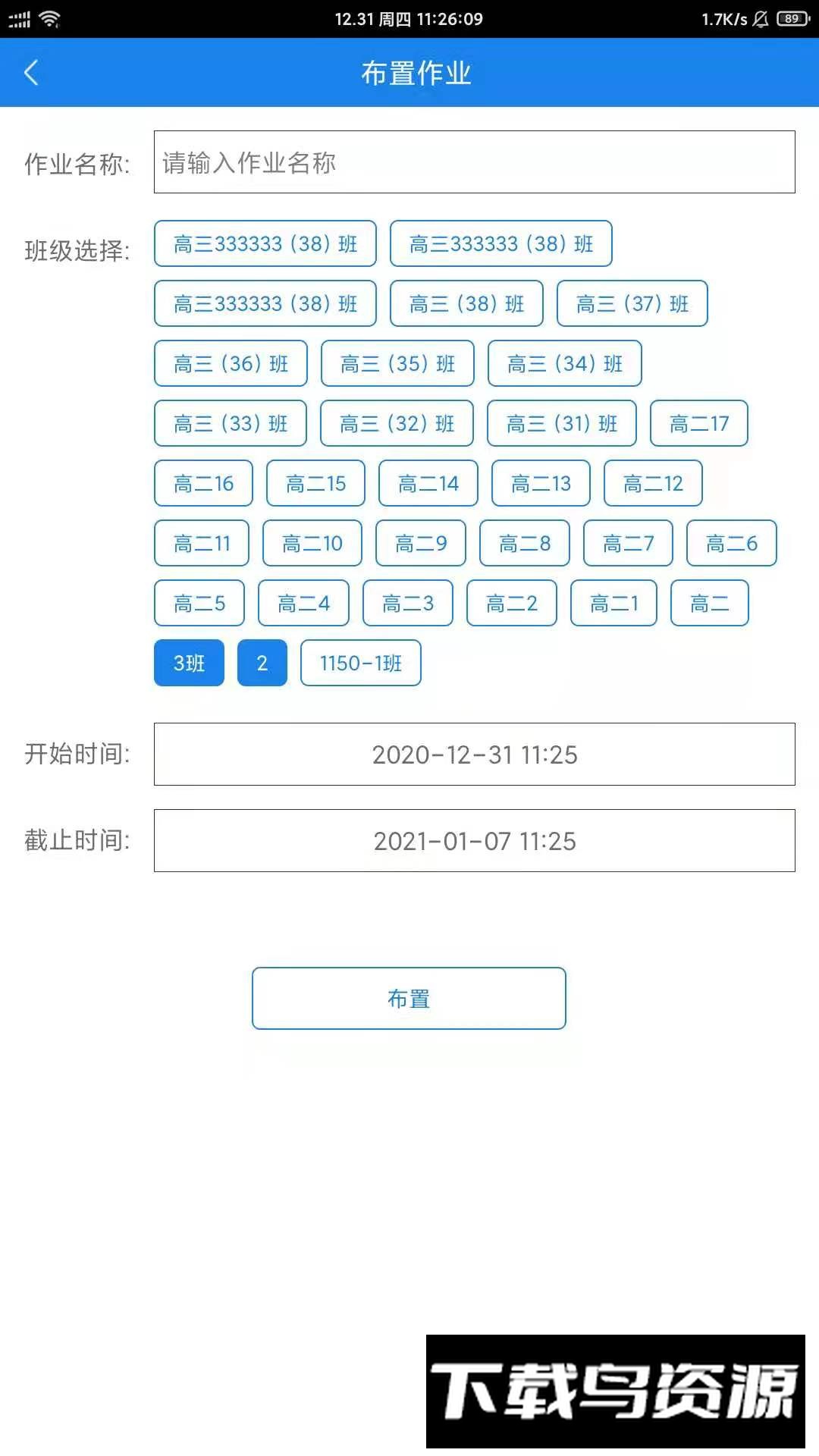Screen dimensions: 819x1456
Task: Tap the 作业名称 input field
Action: 474,162
